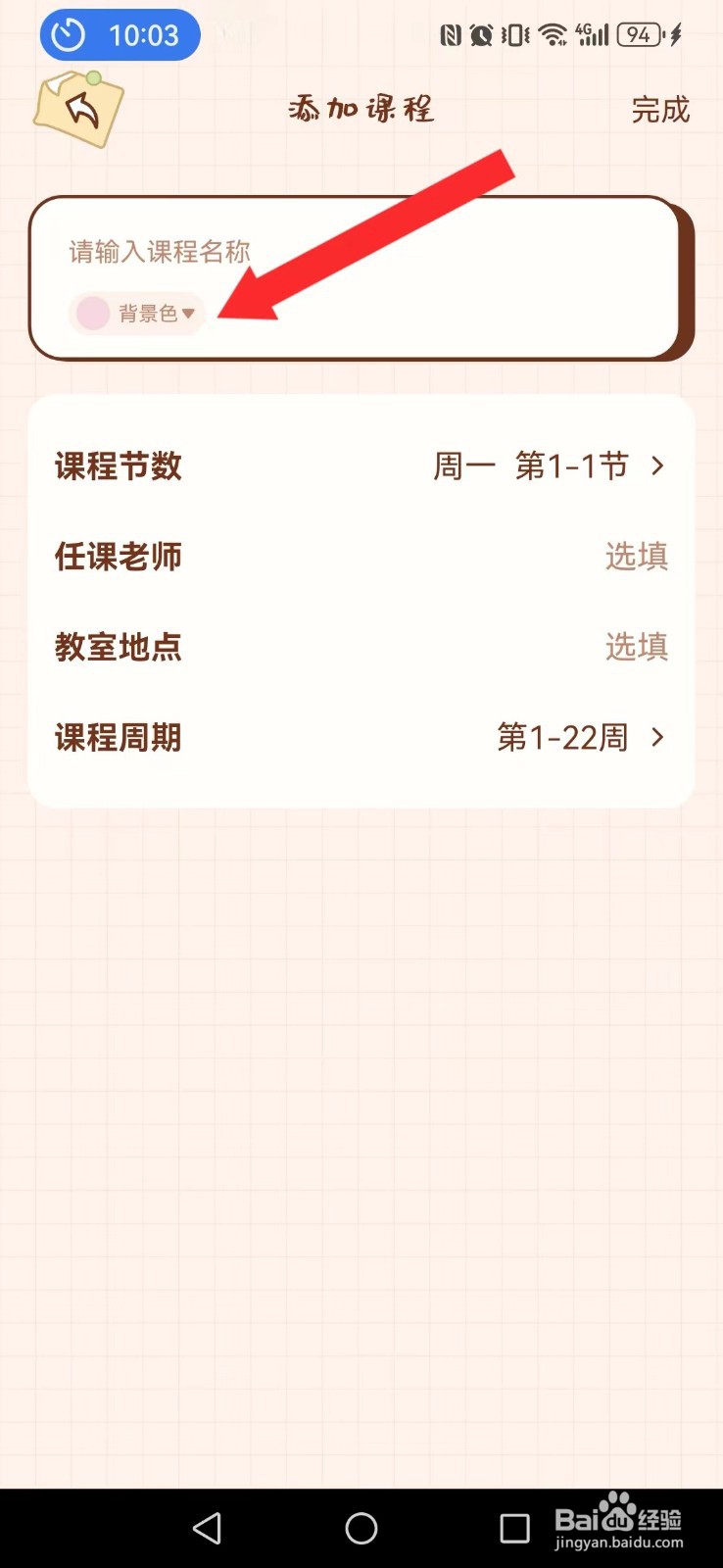The height and width of the screenshot is (1568, 723).
Task: Open the clock widget showing 10:03
Action: coord(120,34)
